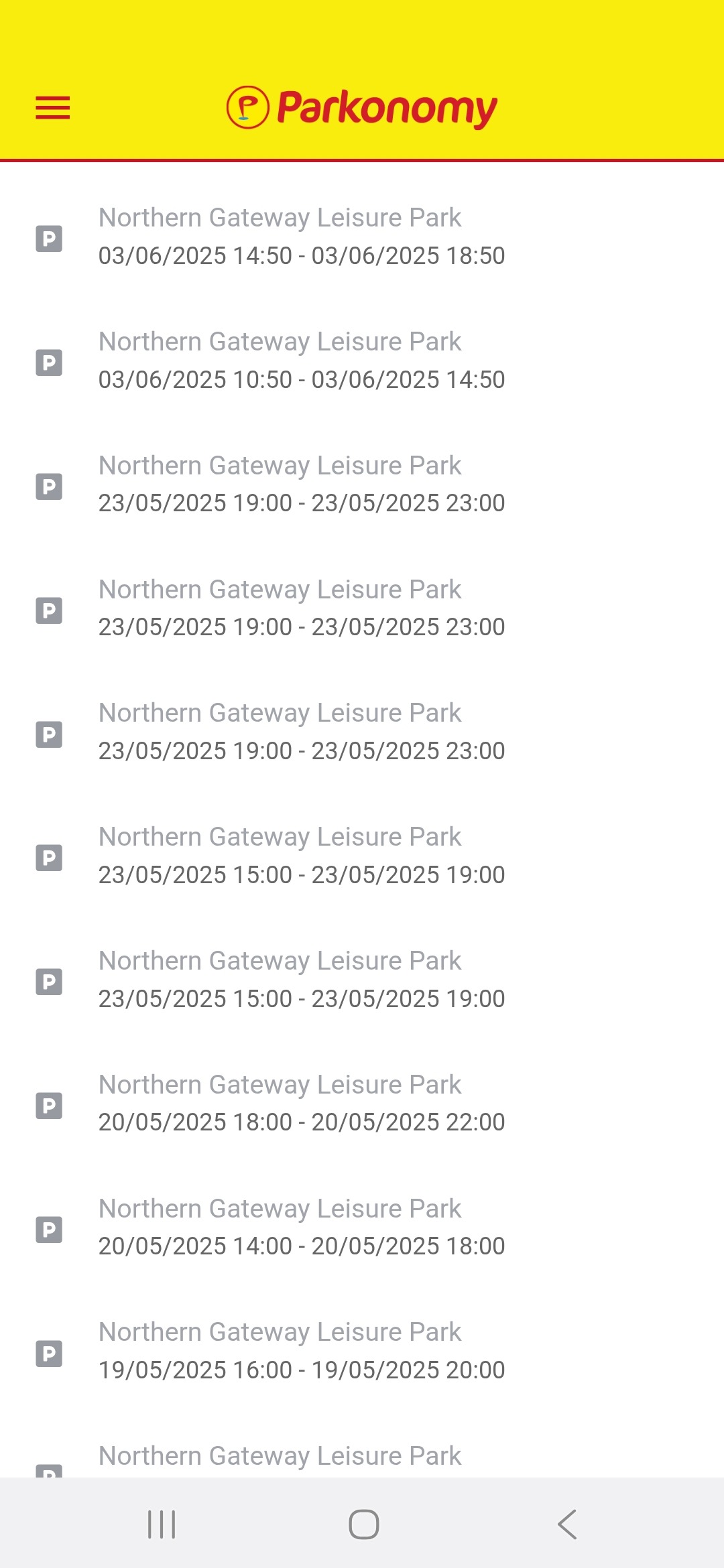Image resolution: width=724 pixels, height=1568 pixels.
Task: Go back using system navigation
Action: (x=567, y=1524)
